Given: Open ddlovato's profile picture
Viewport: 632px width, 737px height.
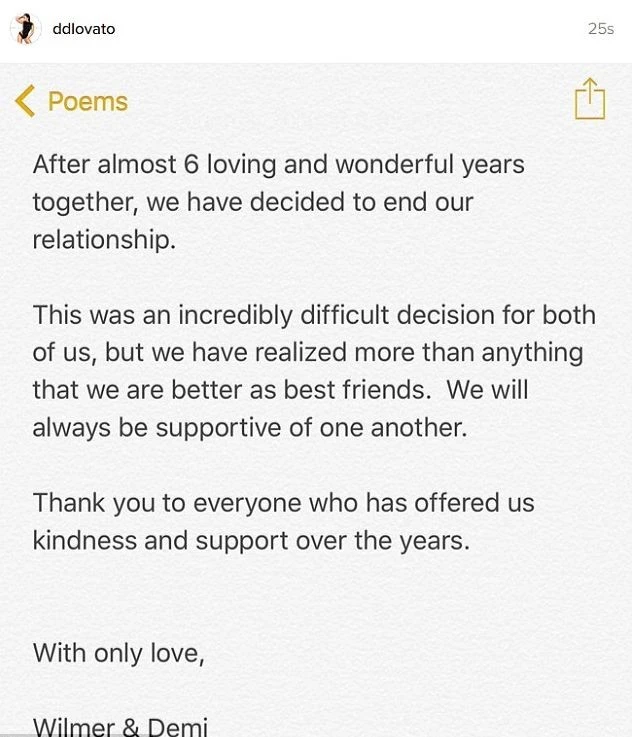Looking at the screenshot, I should click(x=24, y=29).
